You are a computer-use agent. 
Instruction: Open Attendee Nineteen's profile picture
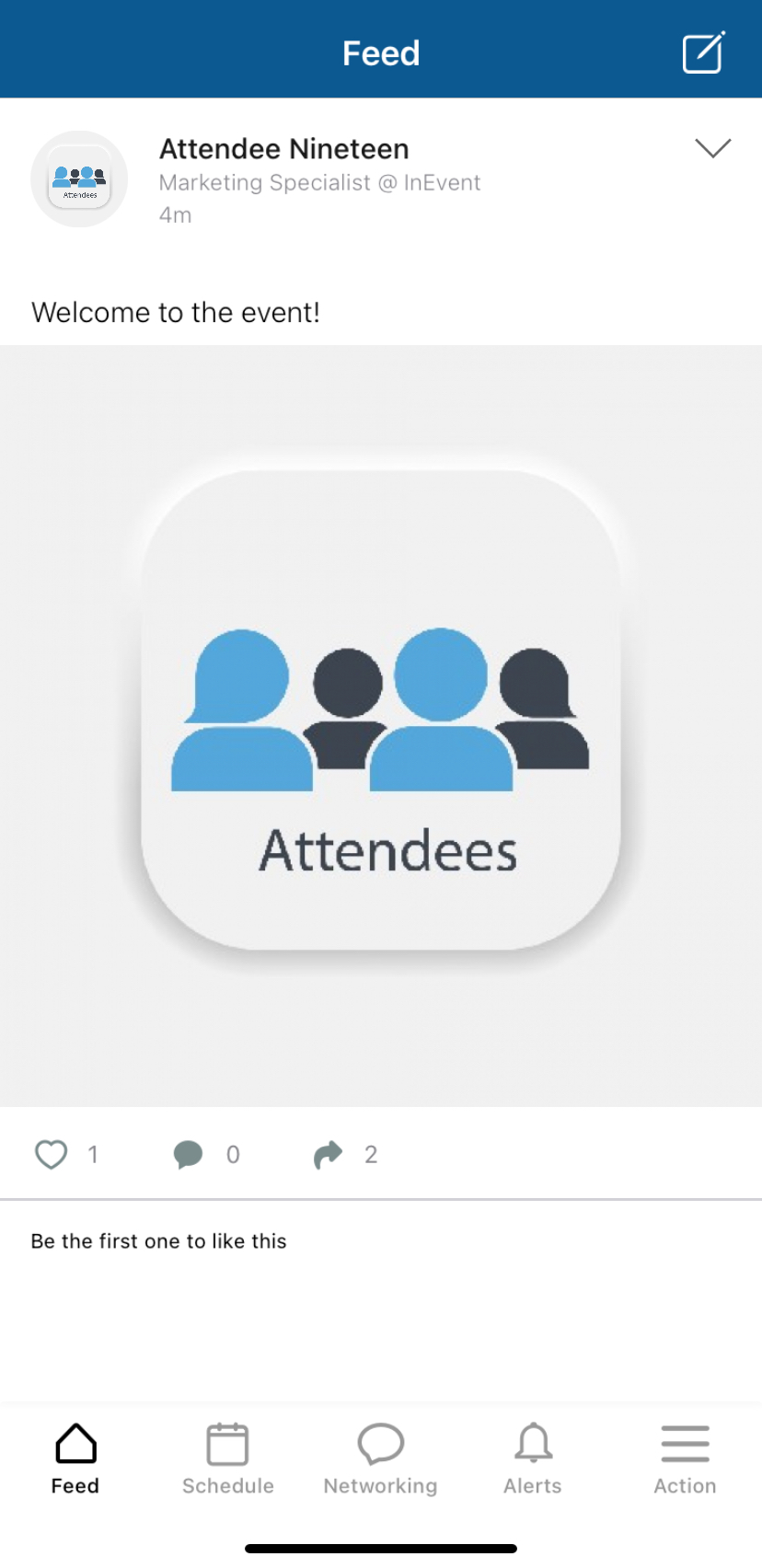point(79,179)
